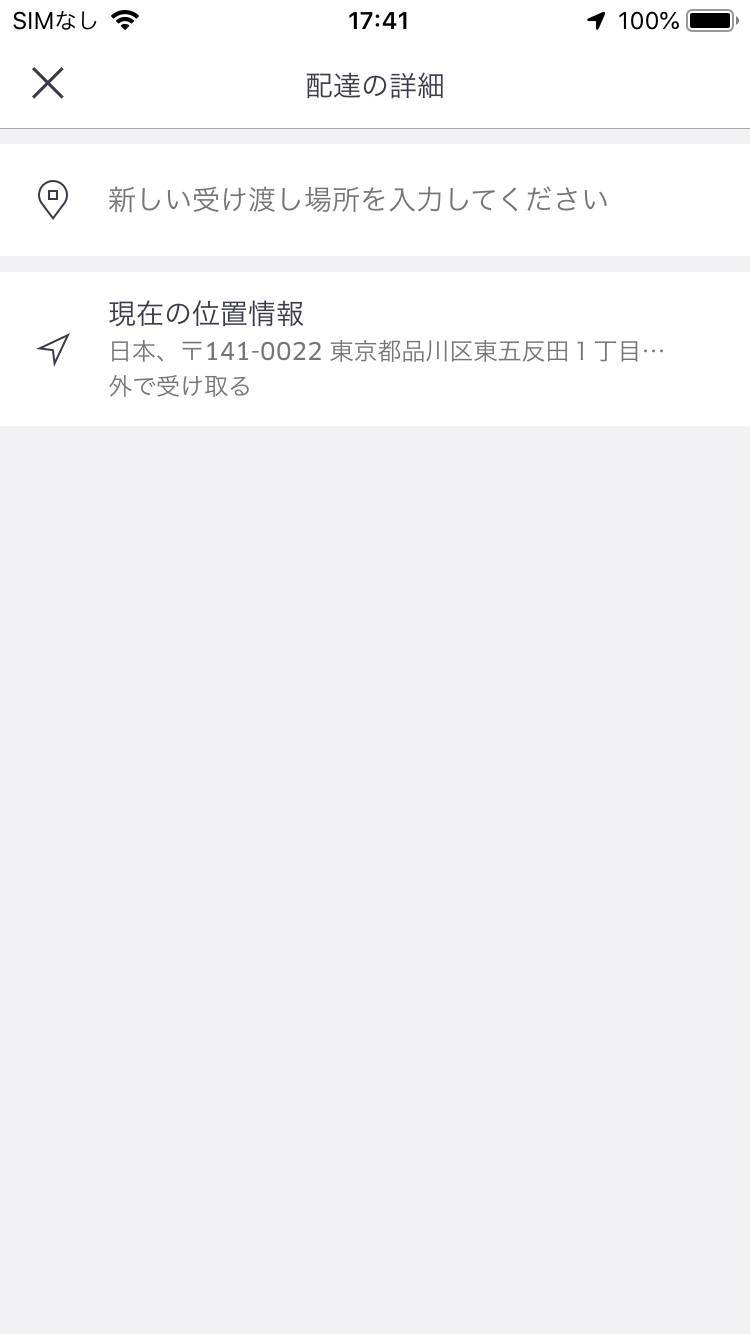Close the delivery details screen
The image size is (750, 1334).
[x=47, y=84]
